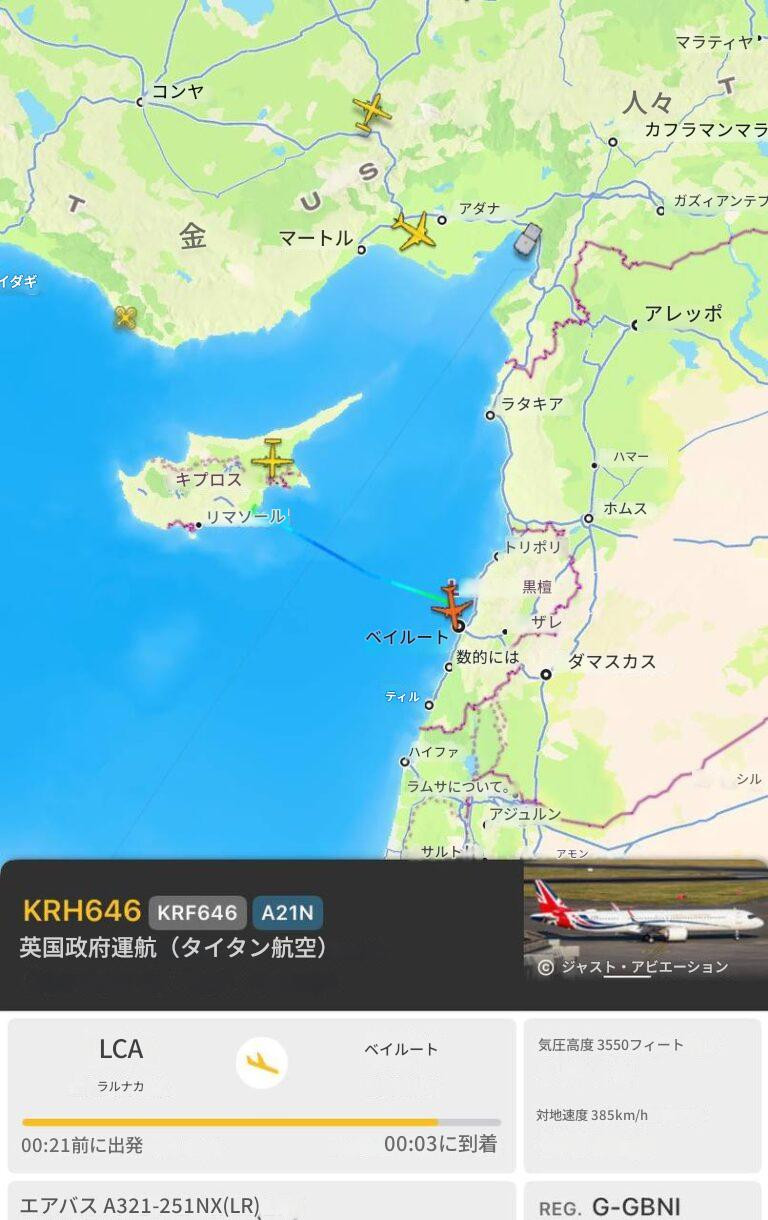Tap the orange selected plane near Beirut

click(x=452, y=606)
